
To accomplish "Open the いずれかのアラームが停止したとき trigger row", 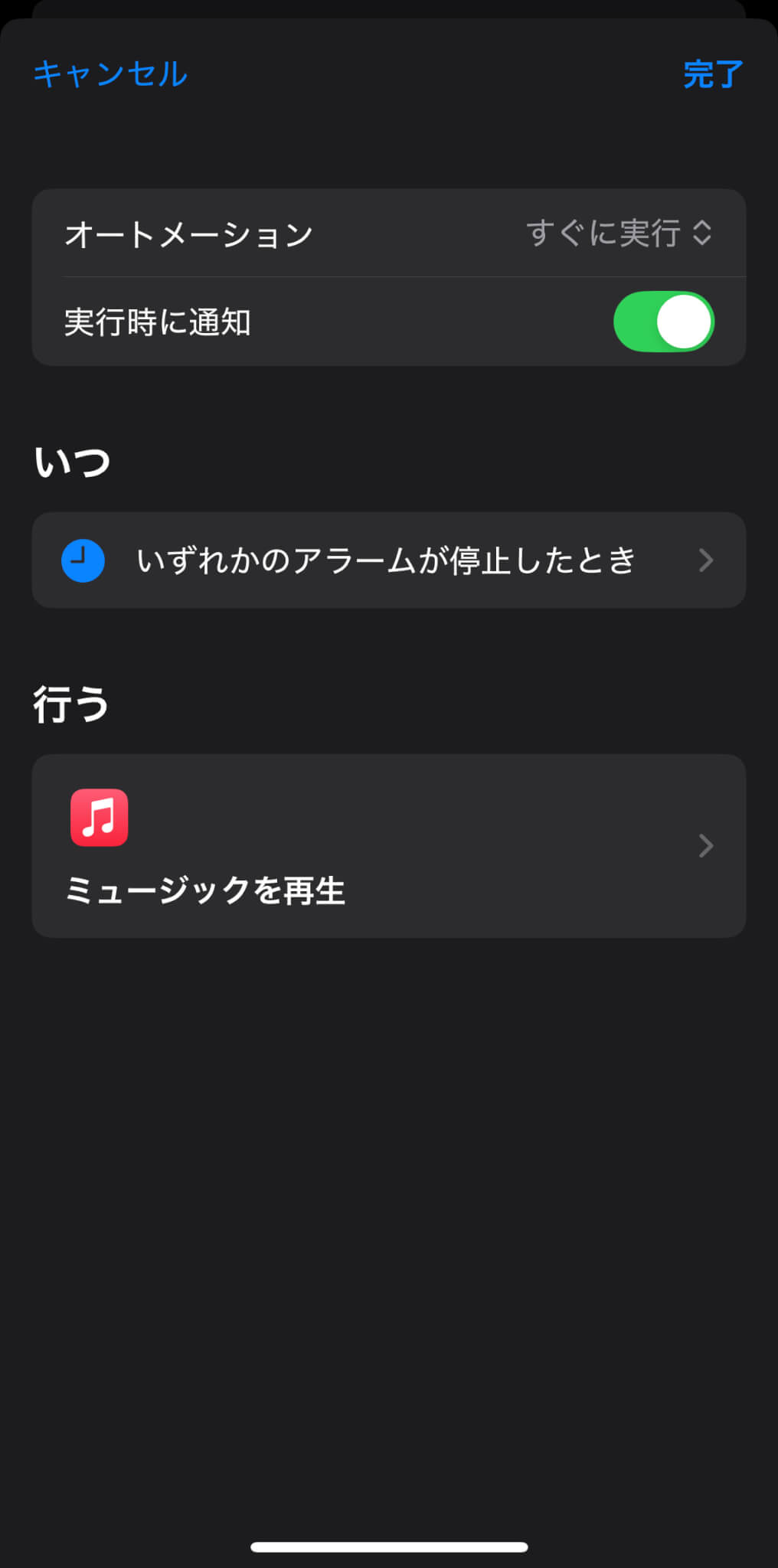I will tap(389, 560).
